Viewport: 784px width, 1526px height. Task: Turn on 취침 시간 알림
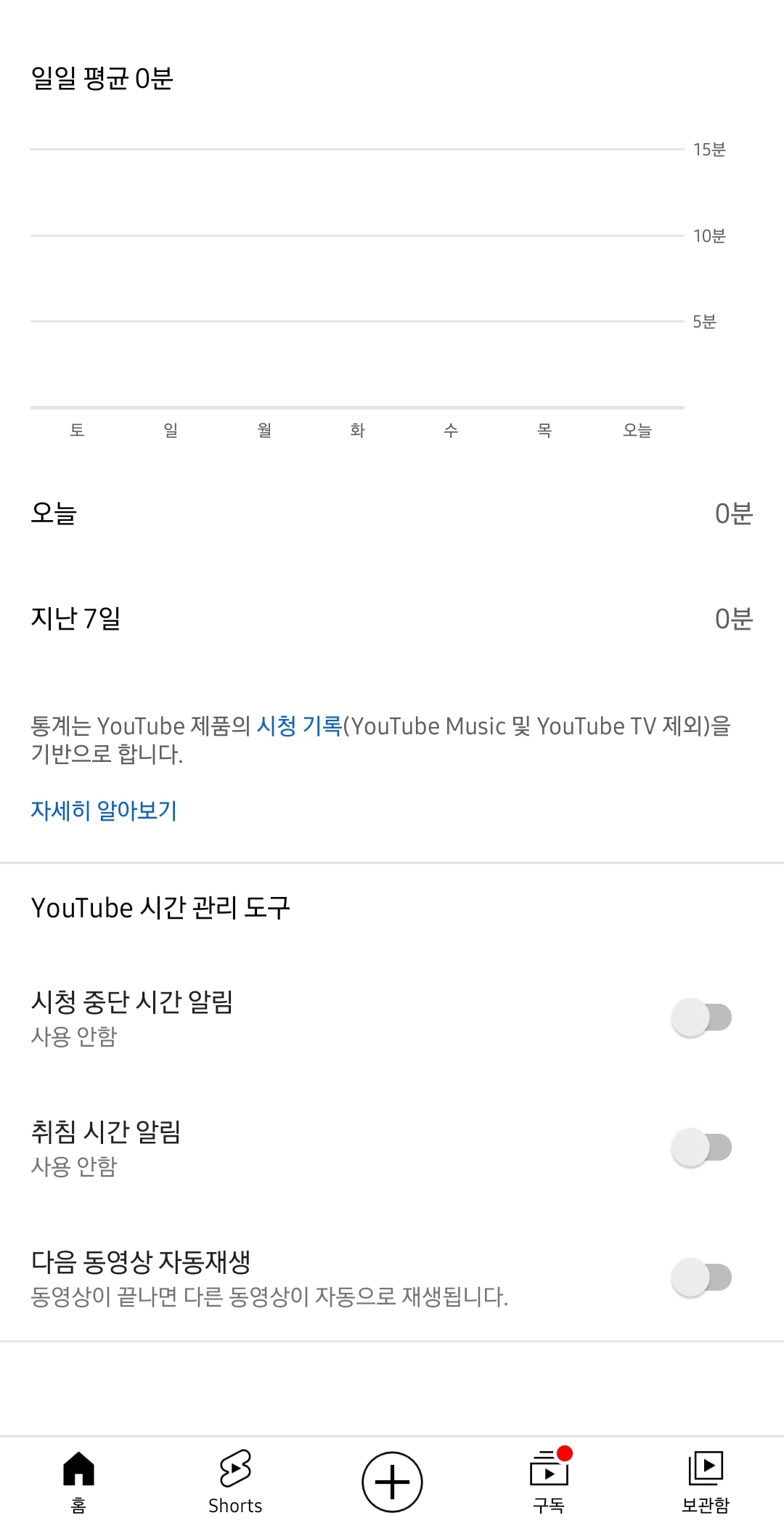[701, 1148]
